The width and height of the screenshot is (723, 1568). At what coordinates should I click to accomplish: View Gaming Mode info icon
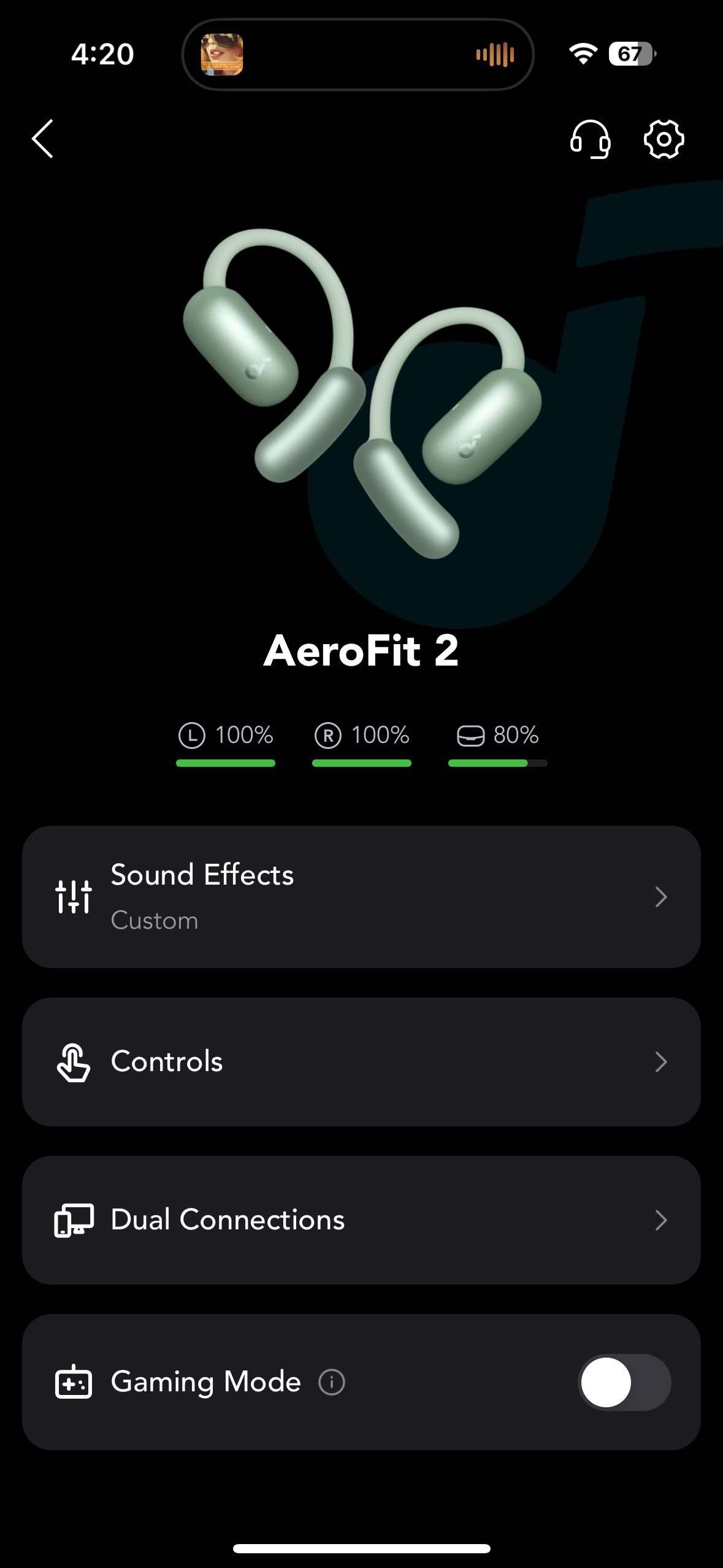[332, 1382]
